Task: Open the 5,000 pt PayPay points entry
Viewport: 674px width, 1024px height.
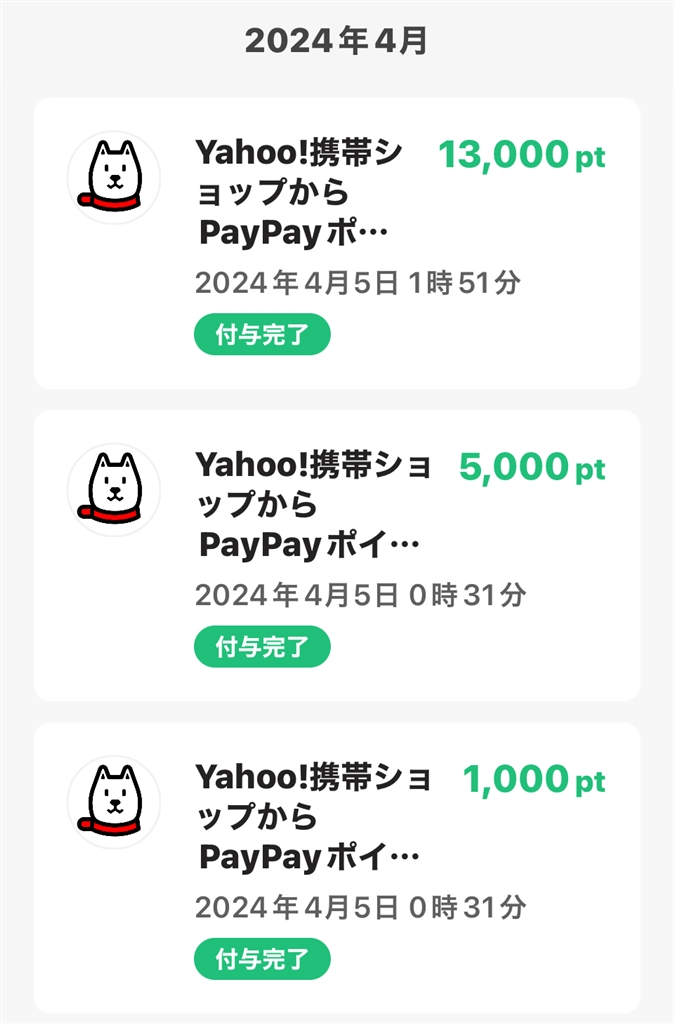Action: 337,555
